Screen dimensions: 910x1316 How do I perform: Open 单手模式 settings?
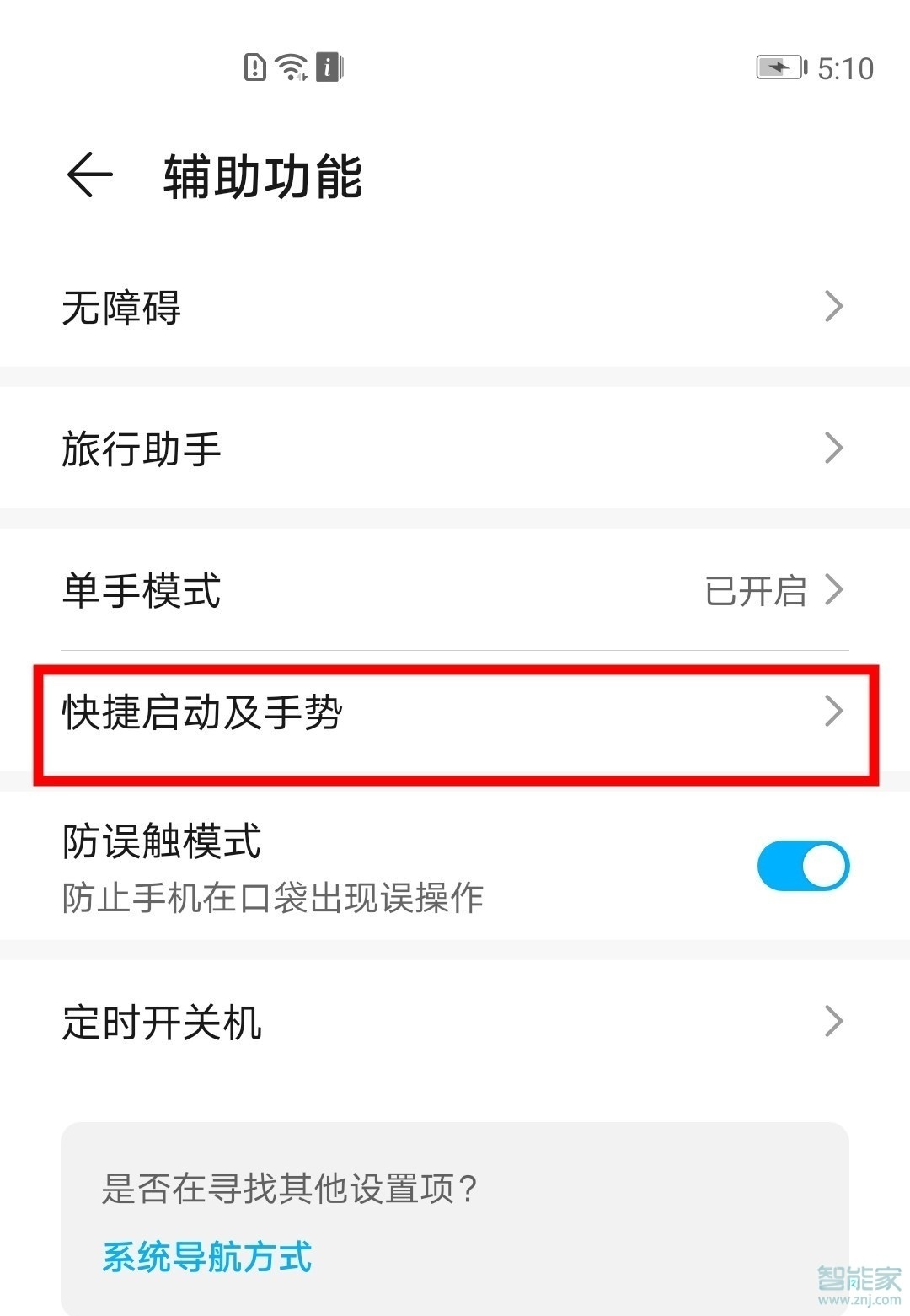pyautogui.click(x=455, y=590)
